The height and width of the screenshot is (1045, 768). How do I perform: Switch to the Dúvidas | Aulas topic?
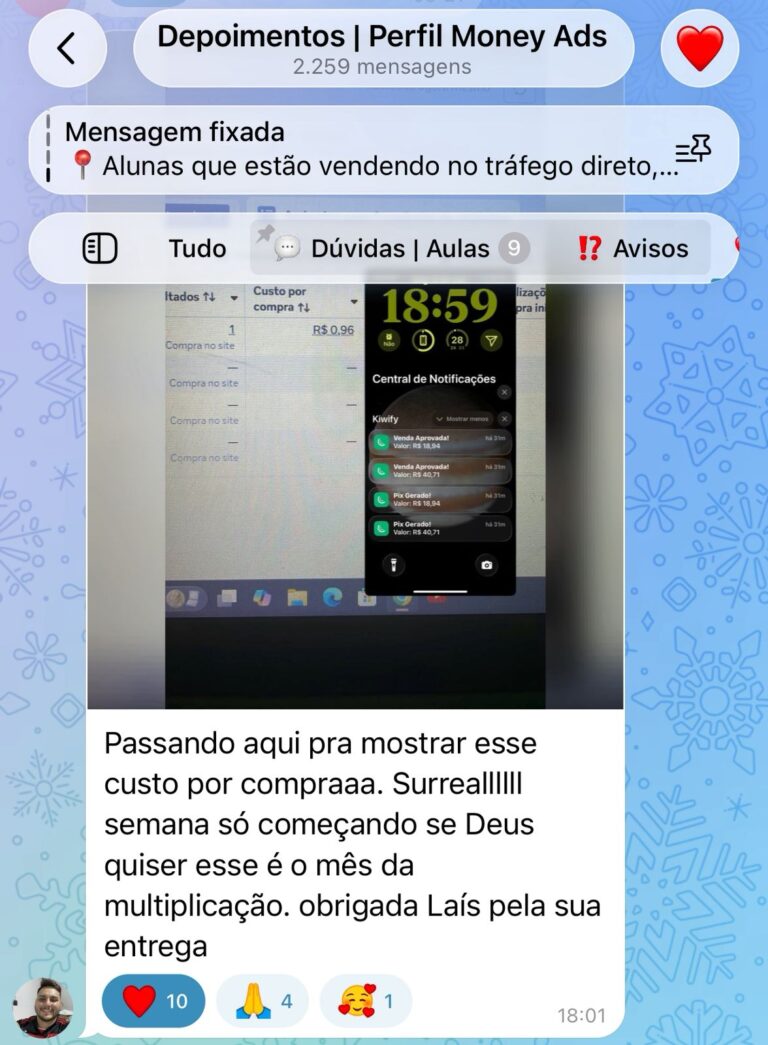tap(400, 248)
